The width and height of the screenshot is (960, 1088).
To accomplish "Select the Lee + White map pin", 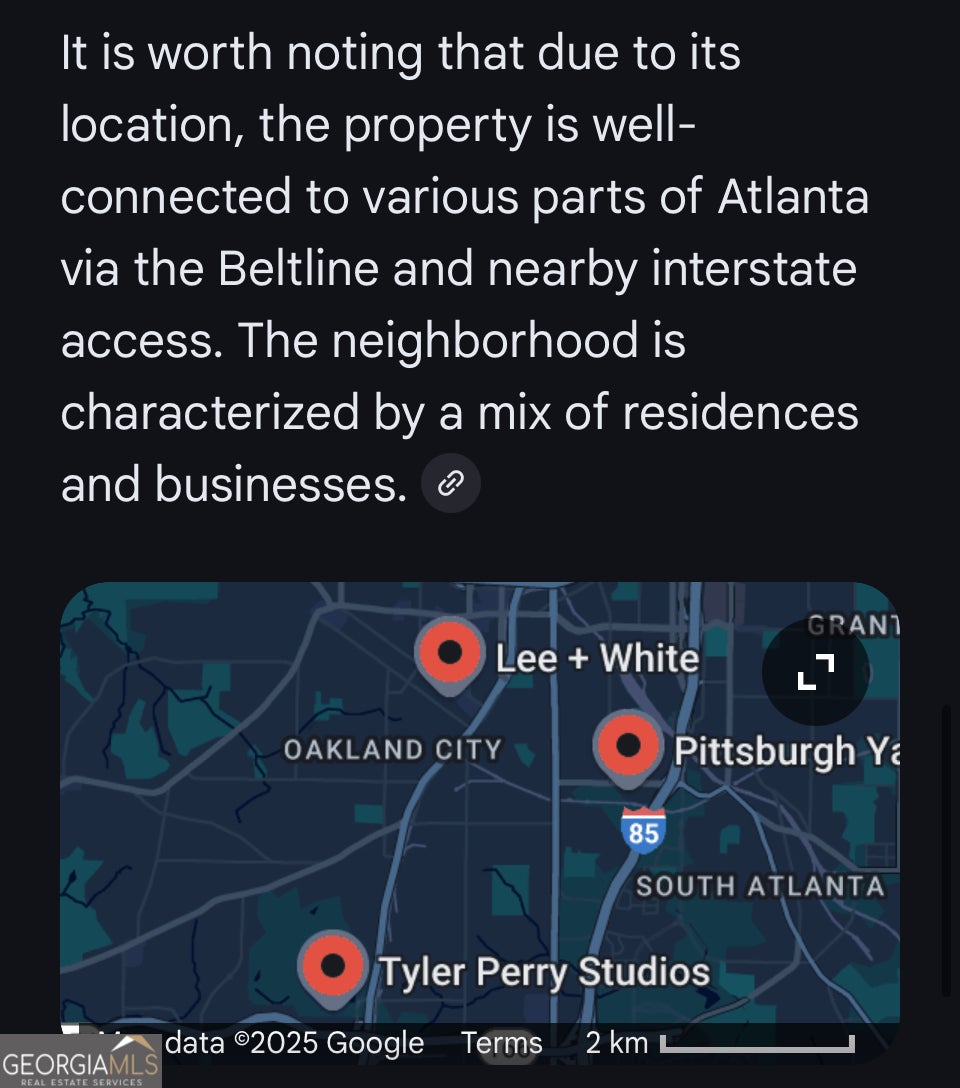I will coord(450,653).
